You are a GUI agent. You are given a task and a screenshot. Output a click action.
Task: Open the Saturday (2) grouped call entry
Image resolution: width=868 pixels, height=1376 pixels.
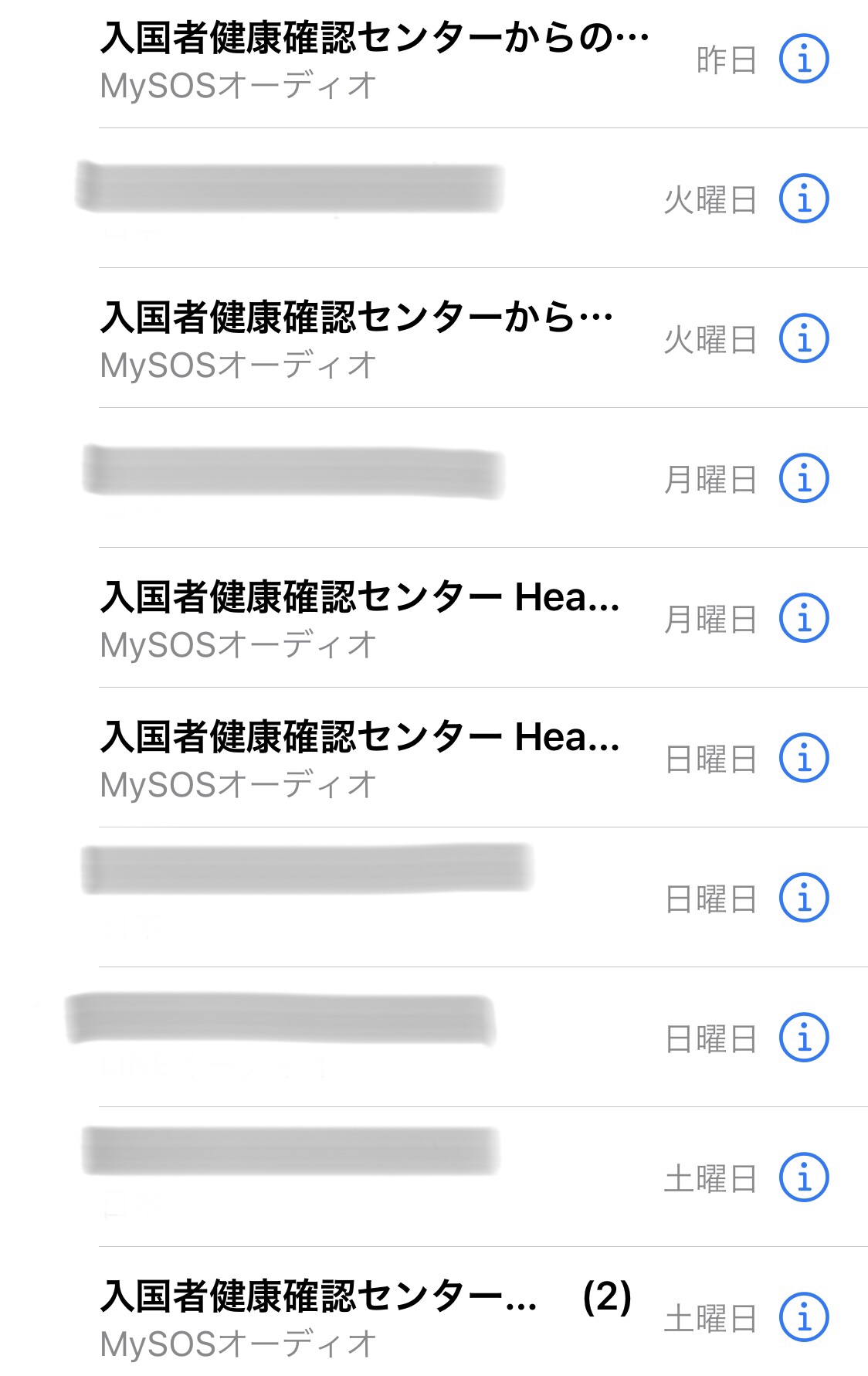point(348,1313)
